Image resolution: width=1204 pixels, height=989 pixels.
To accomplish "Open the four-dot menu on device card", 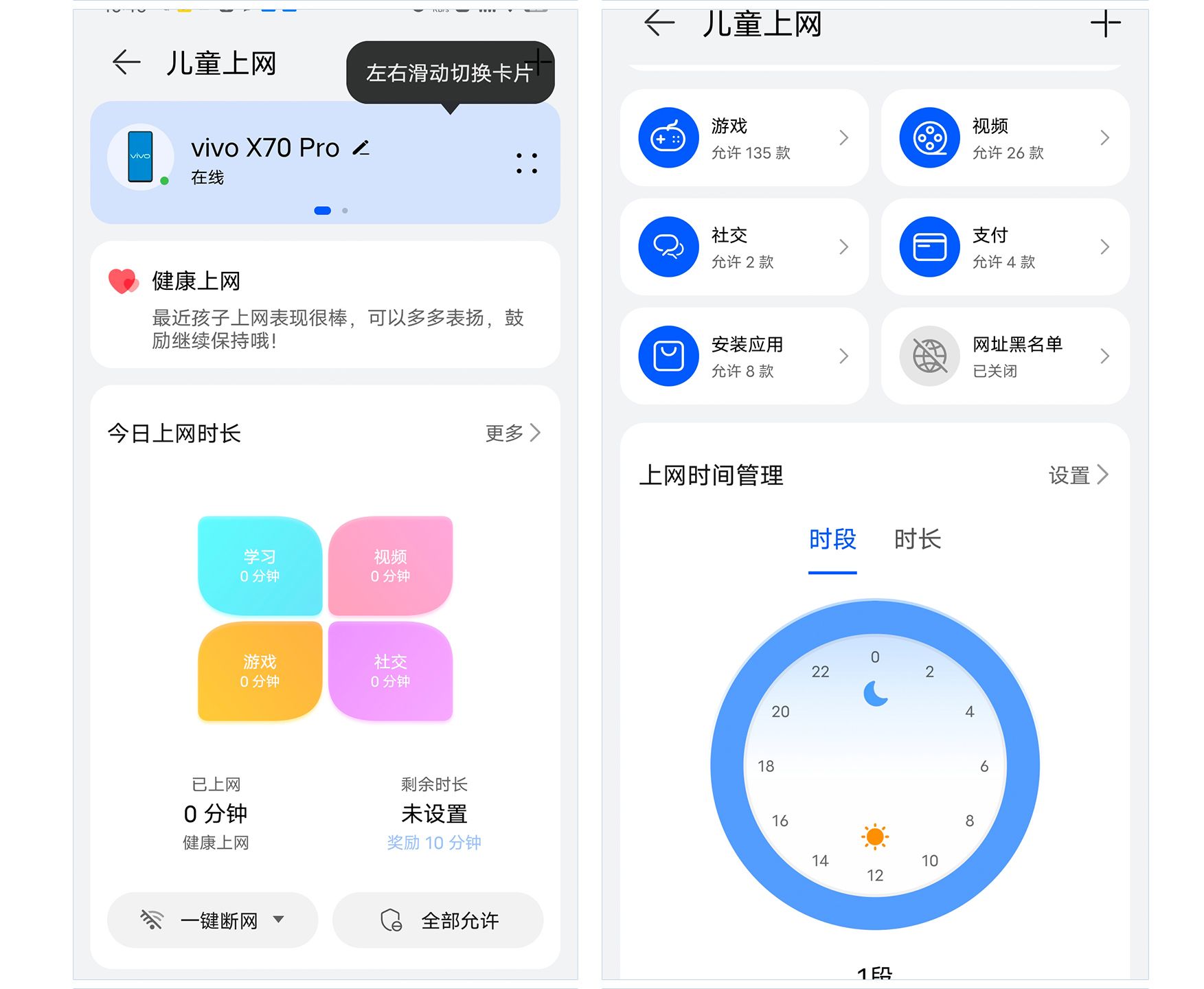I will (x=526, y=163).
